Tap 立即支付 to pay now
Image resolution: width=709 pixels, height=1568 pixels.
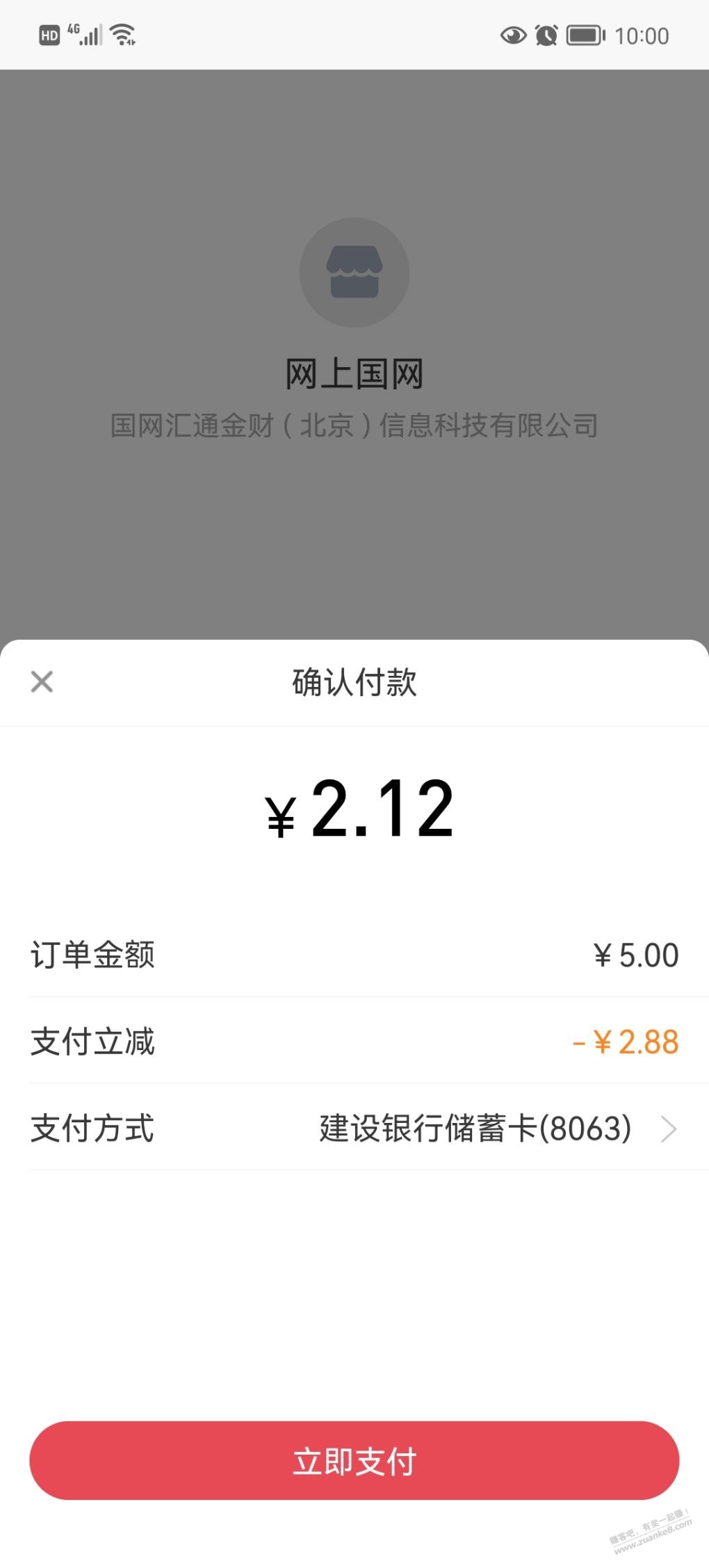click(354, 1461)
